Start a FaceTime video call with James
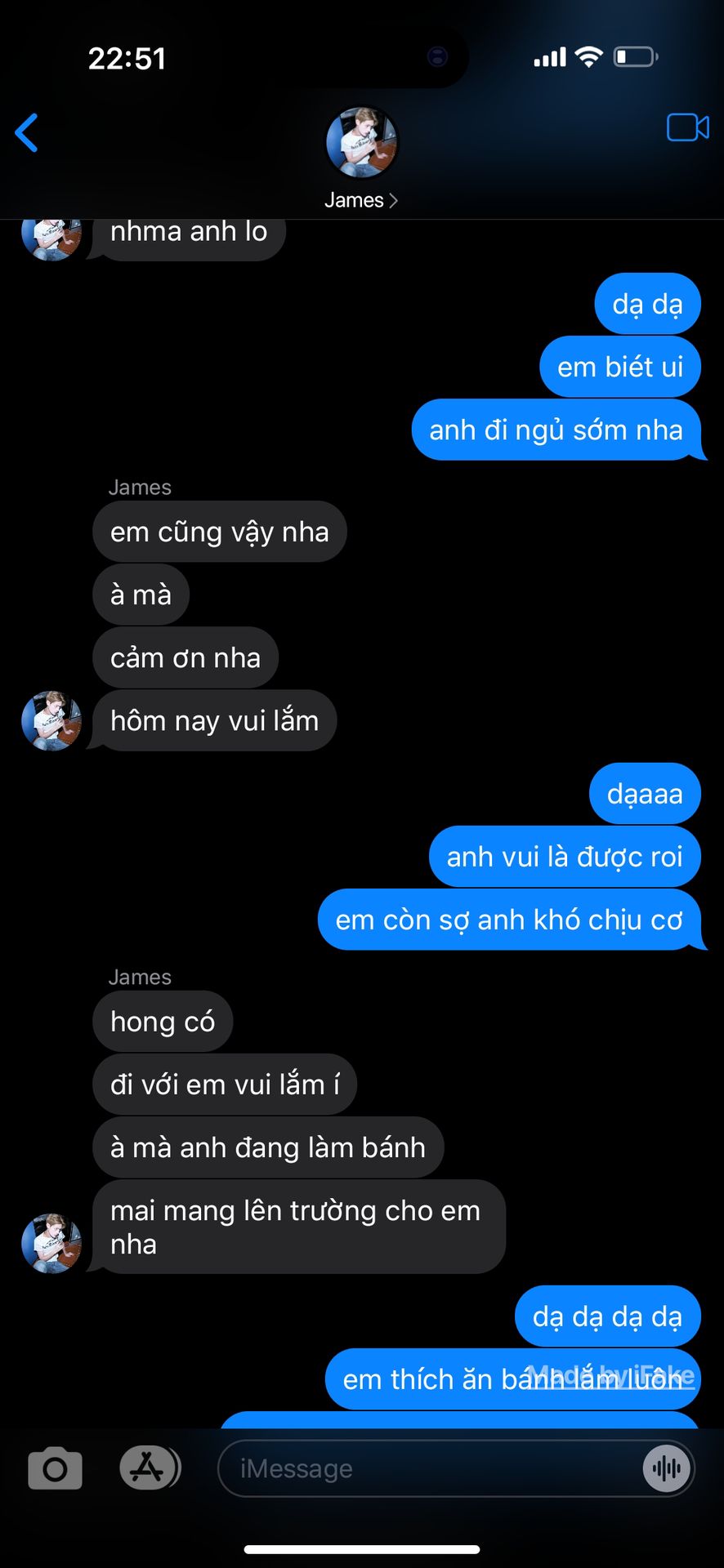The width and height of the screenshot is (724, 1568). tap(687, 127)
